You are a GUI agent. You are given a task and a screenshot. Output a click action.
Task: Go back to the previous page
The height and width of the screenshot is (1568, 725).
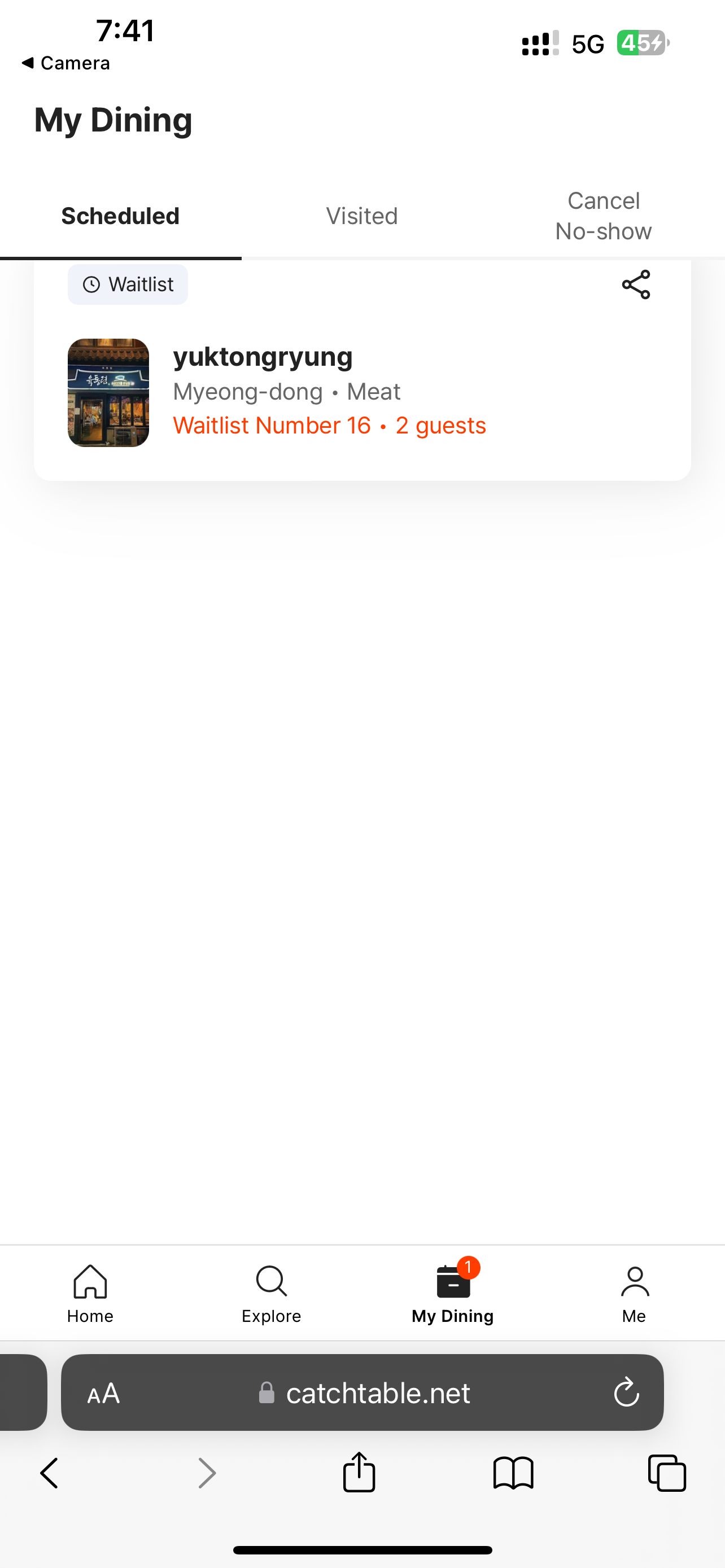click(50, 1474)
